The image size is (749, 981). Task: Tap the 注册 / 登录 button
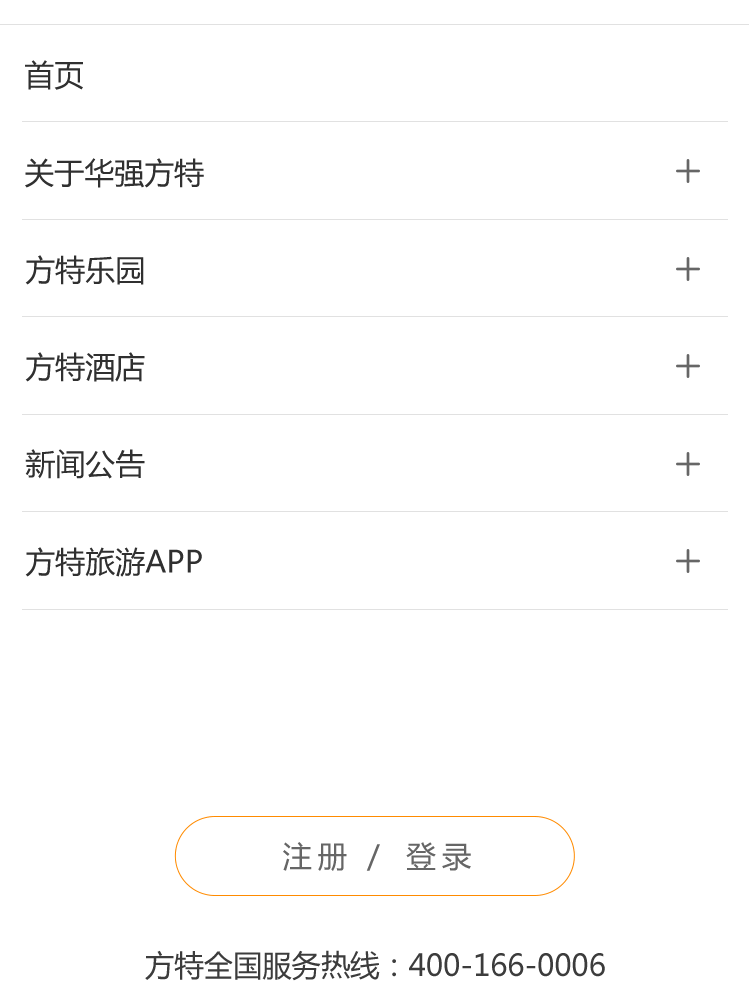tap(375, 856)
